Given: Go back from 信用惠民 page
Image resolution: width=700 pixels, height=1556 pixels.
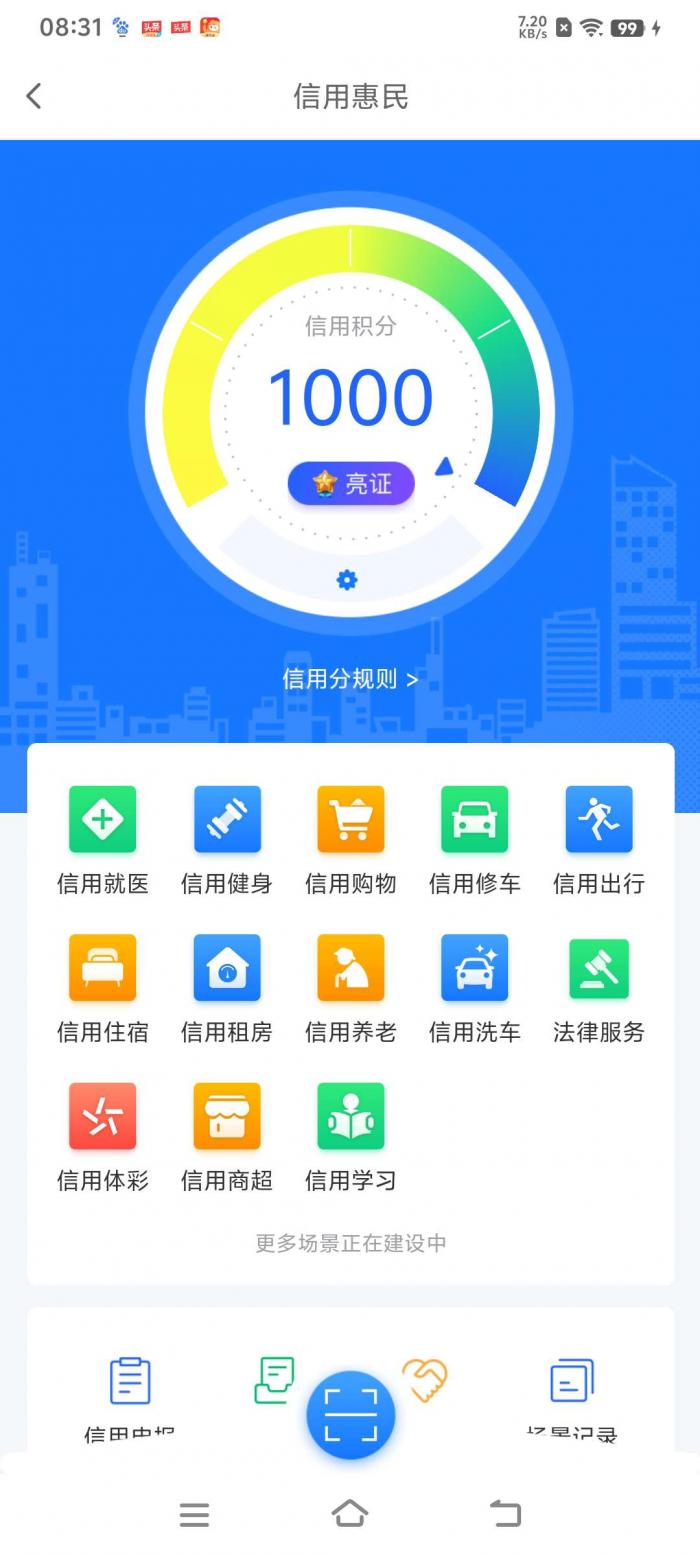Looking at the screenshot, I should (34, 96).
